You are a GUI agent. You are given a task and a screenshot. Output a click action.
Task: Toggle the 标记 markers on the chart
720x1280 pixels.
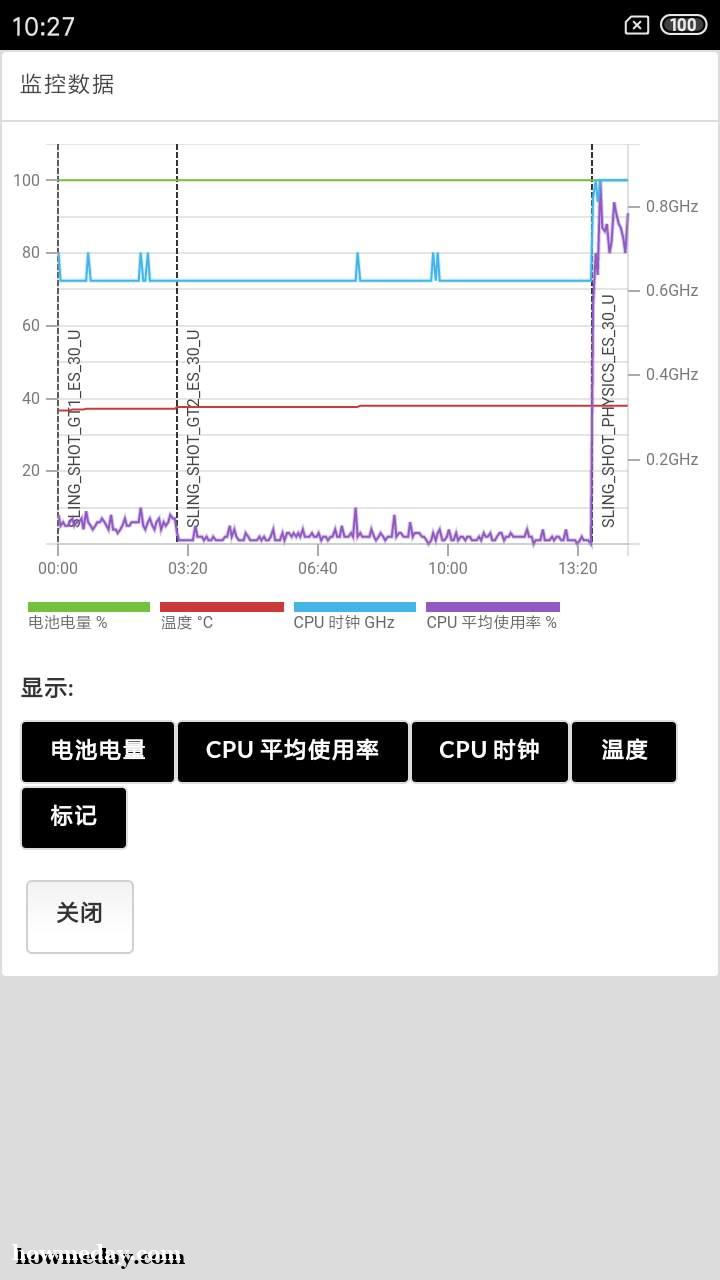pos(74,817)
